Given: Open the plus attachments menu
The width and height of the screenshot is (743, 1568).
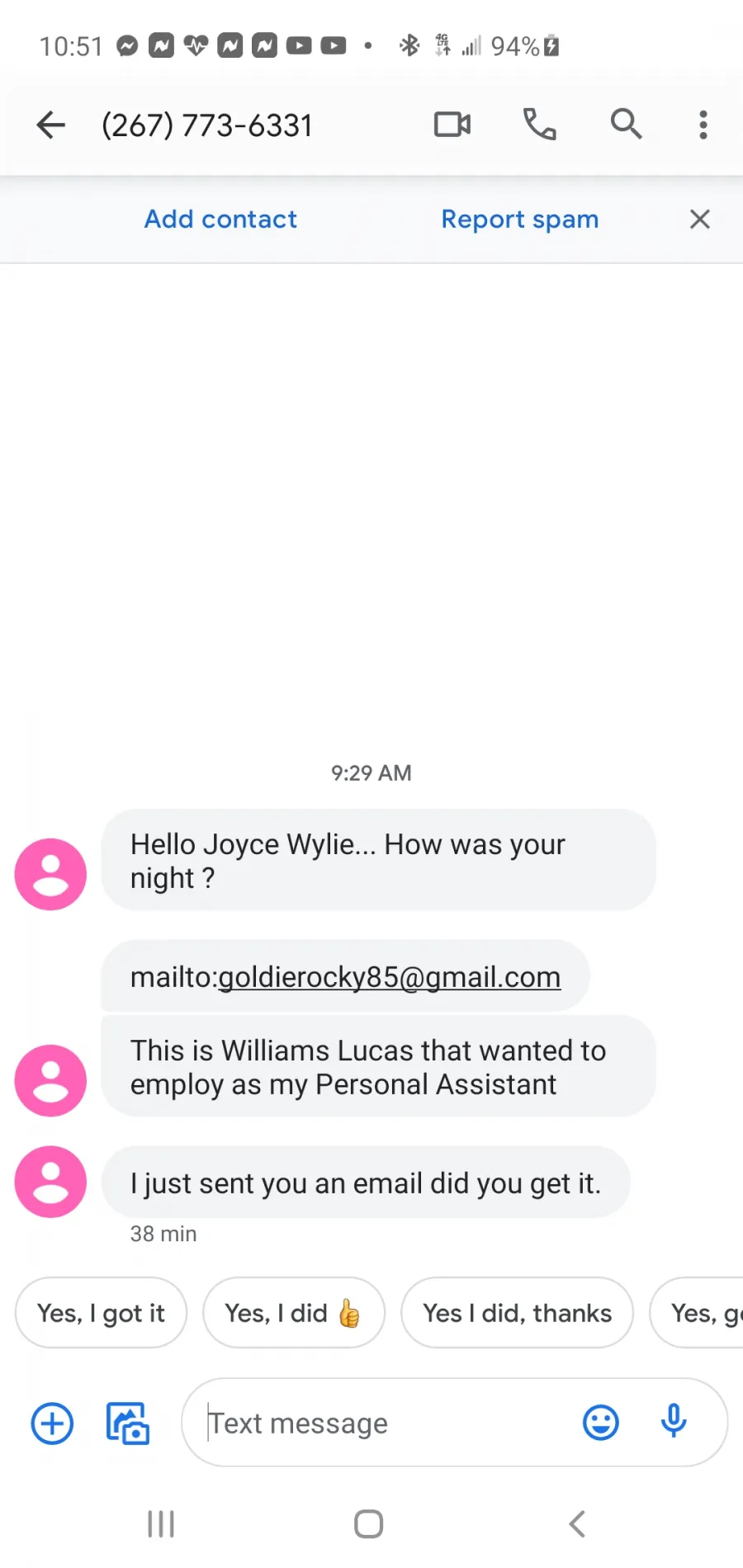Looking at the screenshot, I should click(52, 1424).
